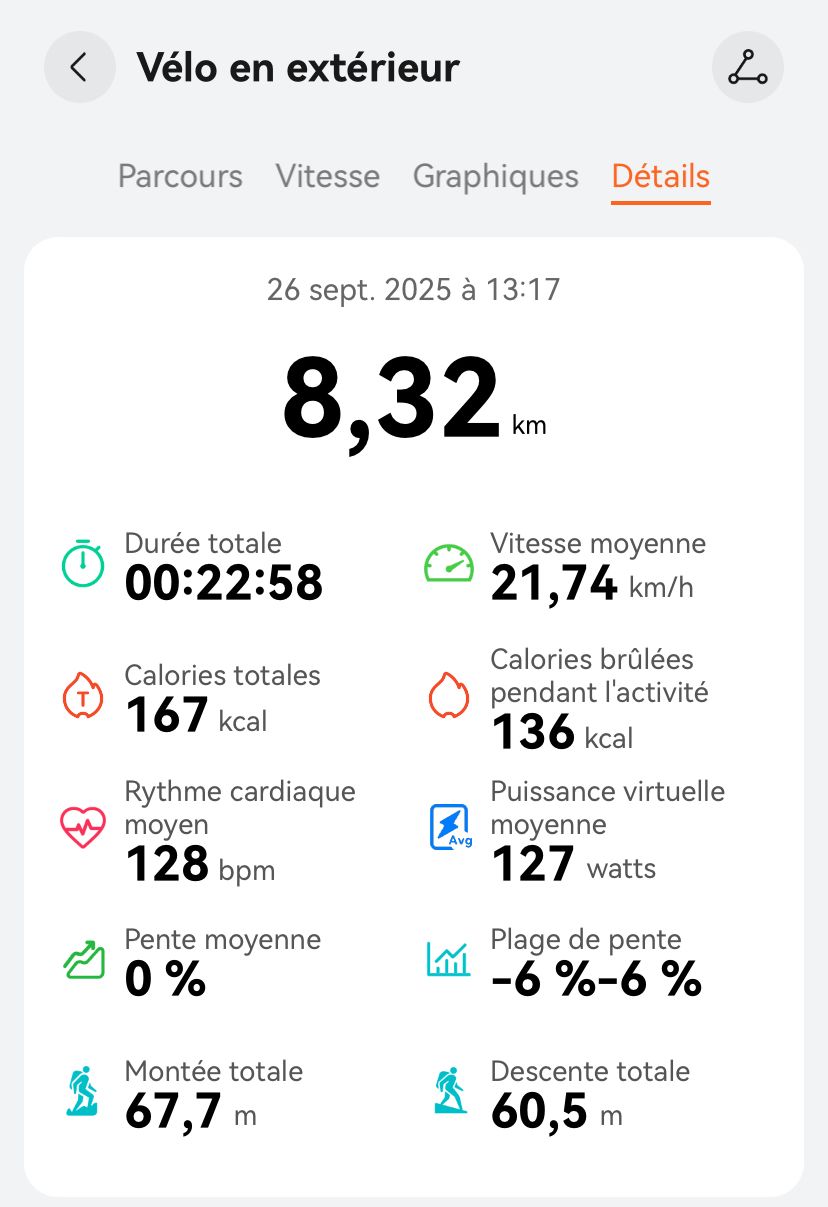Select the descending figure icon for Descente totale
The height and width of the screenshot is (1207, 828).
coord(448,1090)
